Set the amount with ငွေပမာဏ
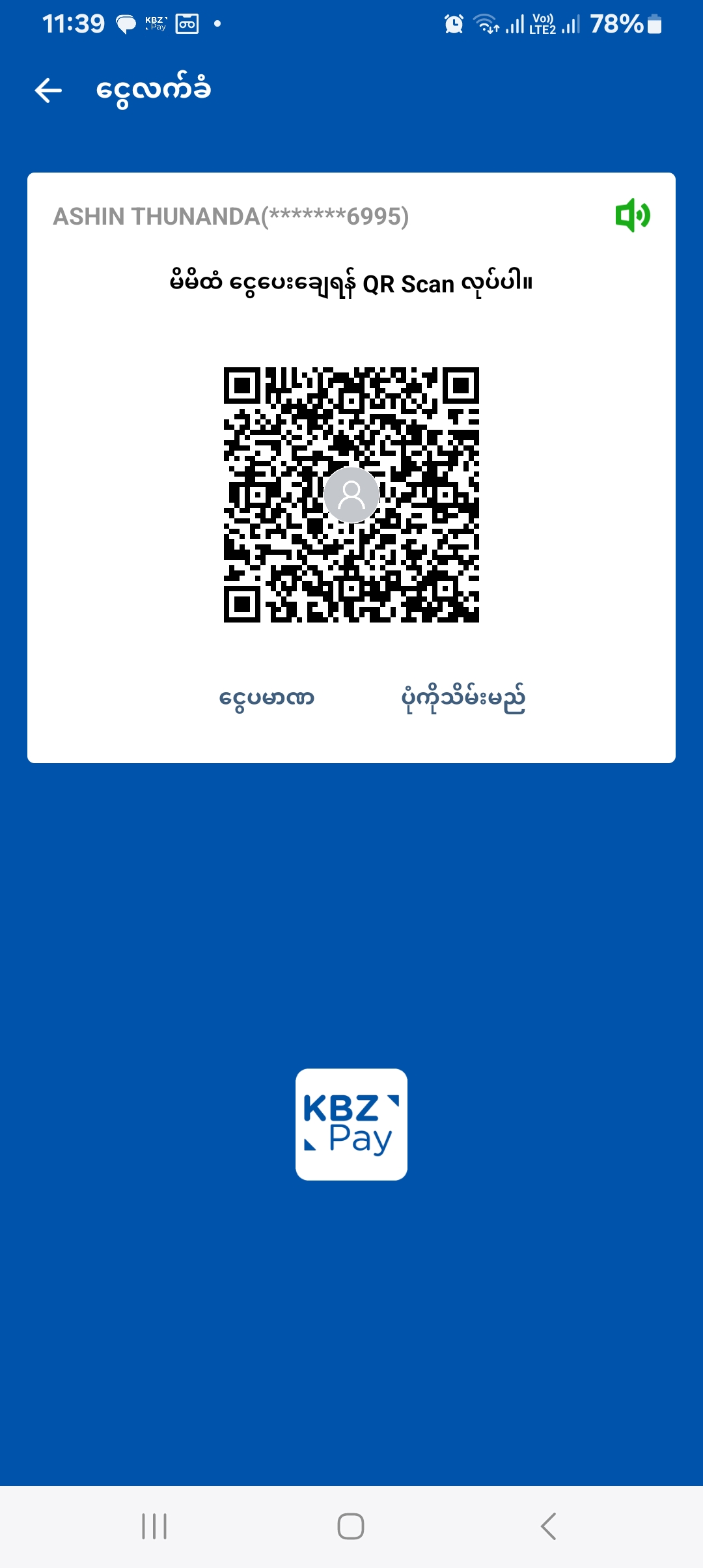The height and width of the screenshot is (1568, 703). [x=267, y=699]
